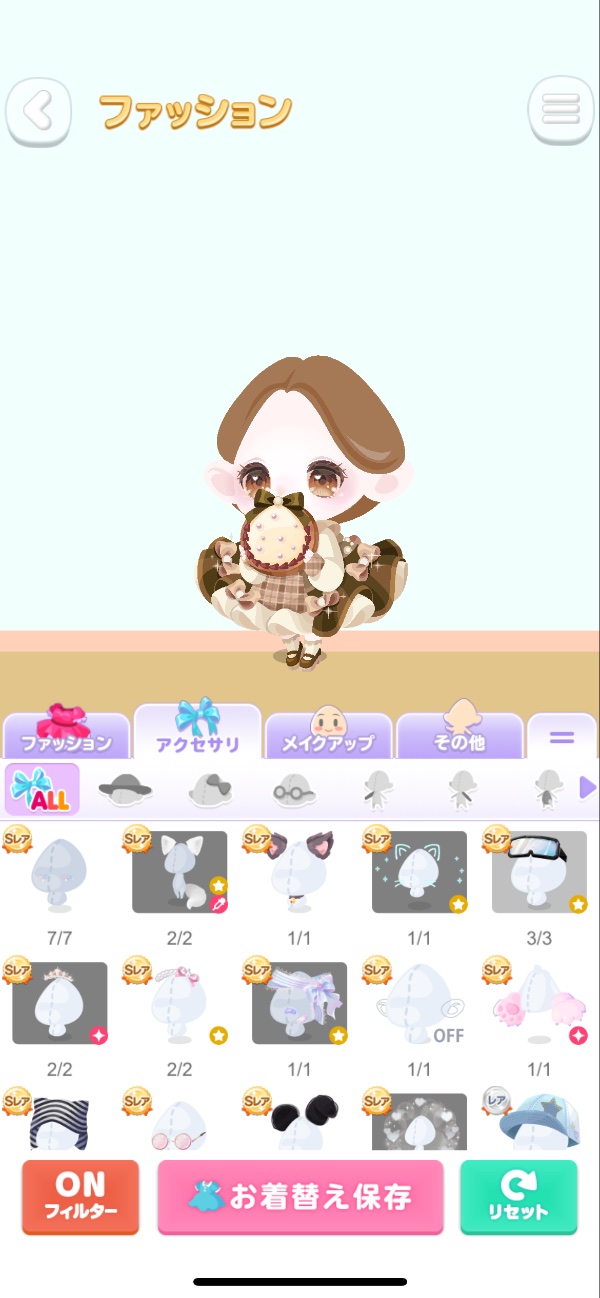The width and height of the screenshot is (600, 1298).
Task: Show more accessory categories with purple arrow
Action: (588, 788)
